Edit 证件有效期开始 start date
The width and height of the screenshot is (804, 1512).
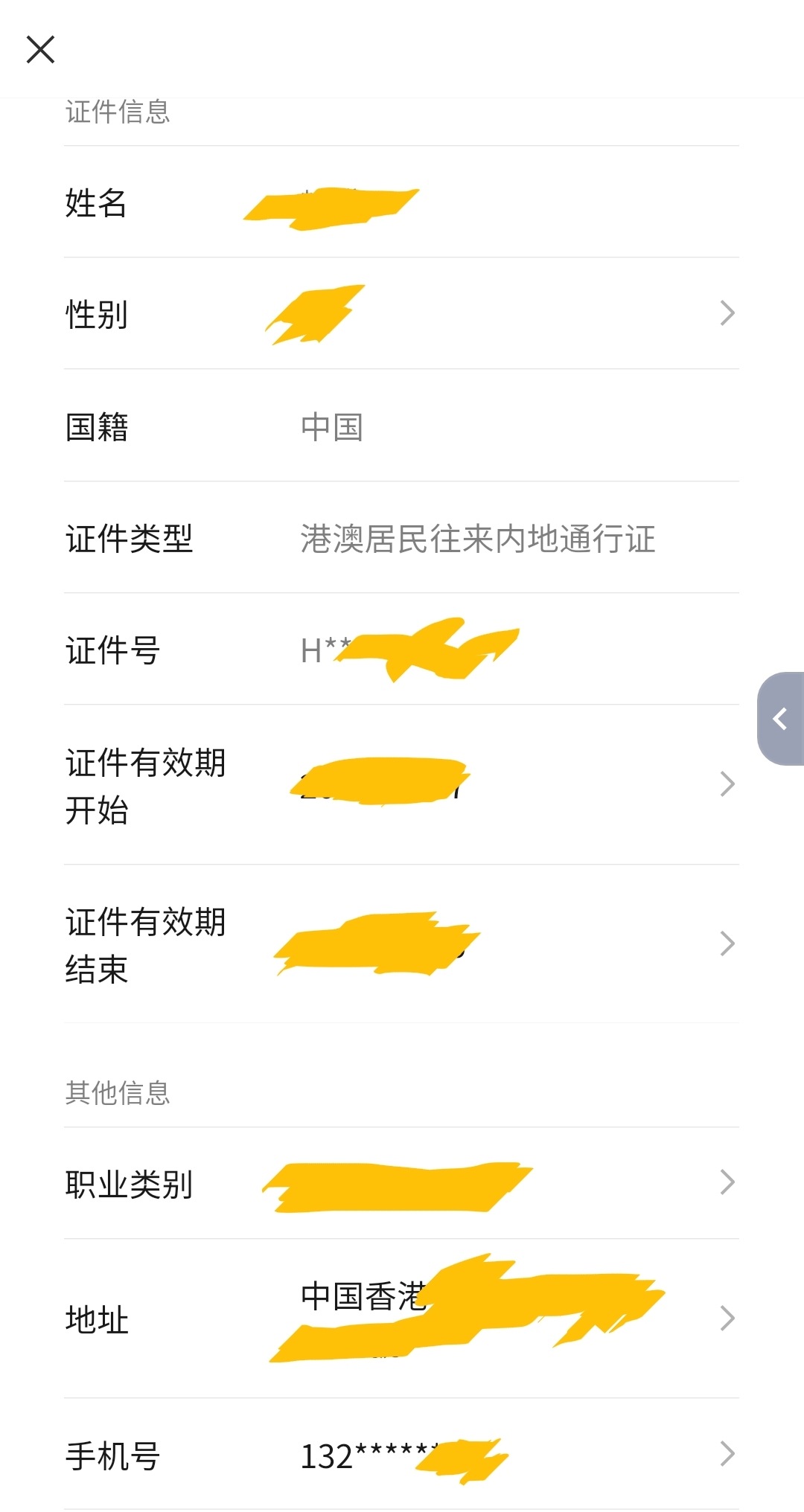401,784
